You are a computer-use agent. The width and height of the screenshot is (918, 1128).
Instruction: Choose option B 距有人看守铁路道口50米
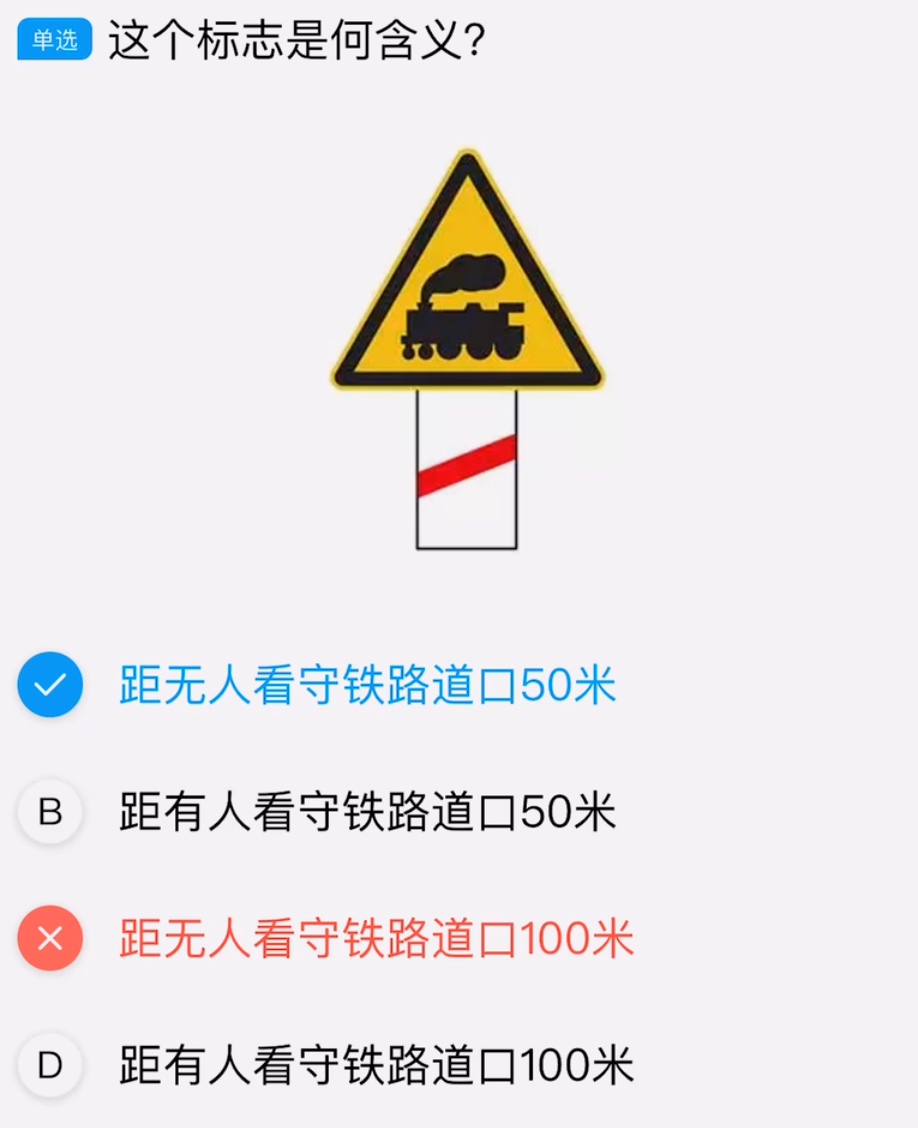click(367, 812)
